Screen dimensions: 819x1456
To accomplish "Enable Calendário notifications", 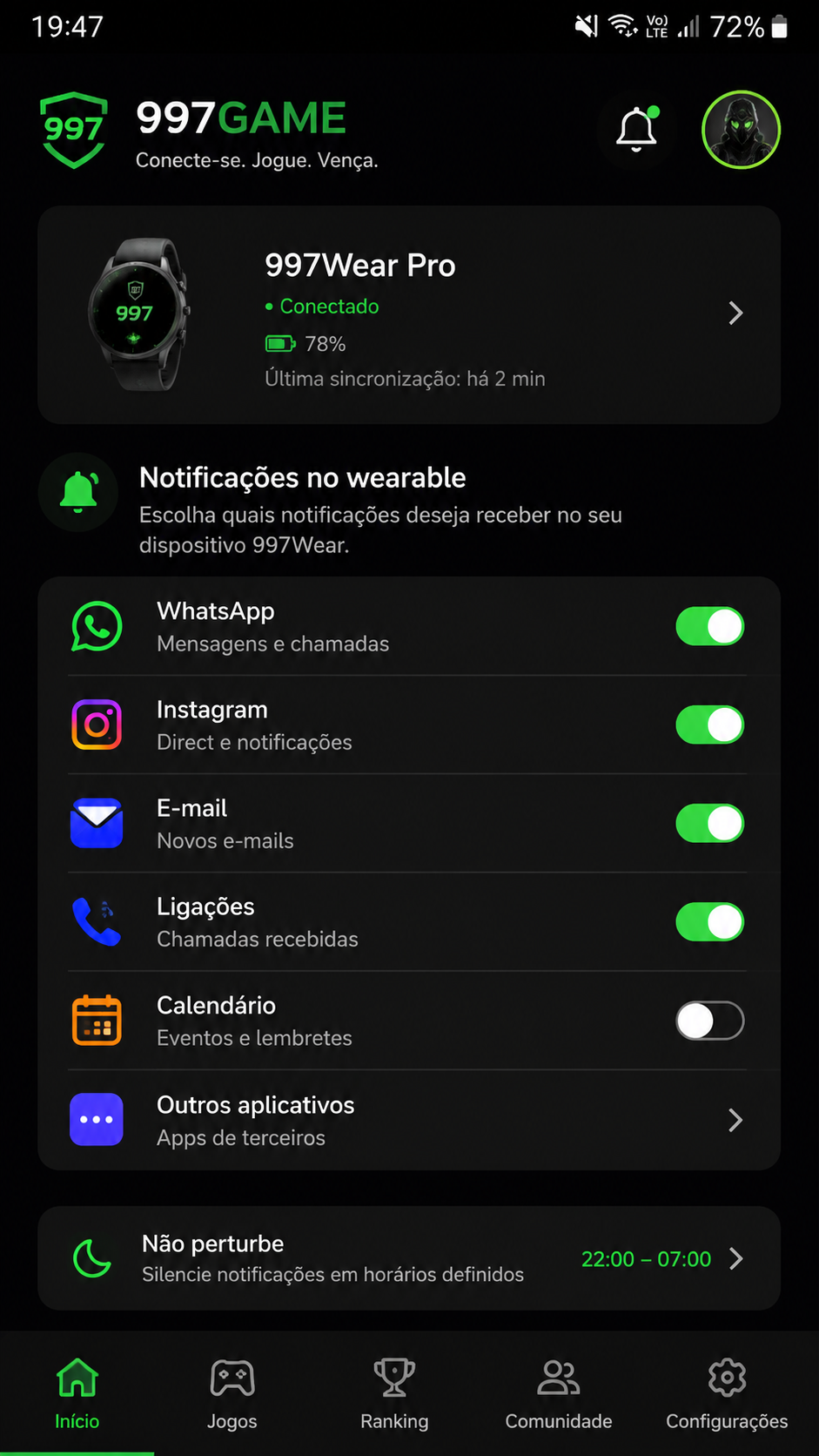I will click(x=710, y=1021).
